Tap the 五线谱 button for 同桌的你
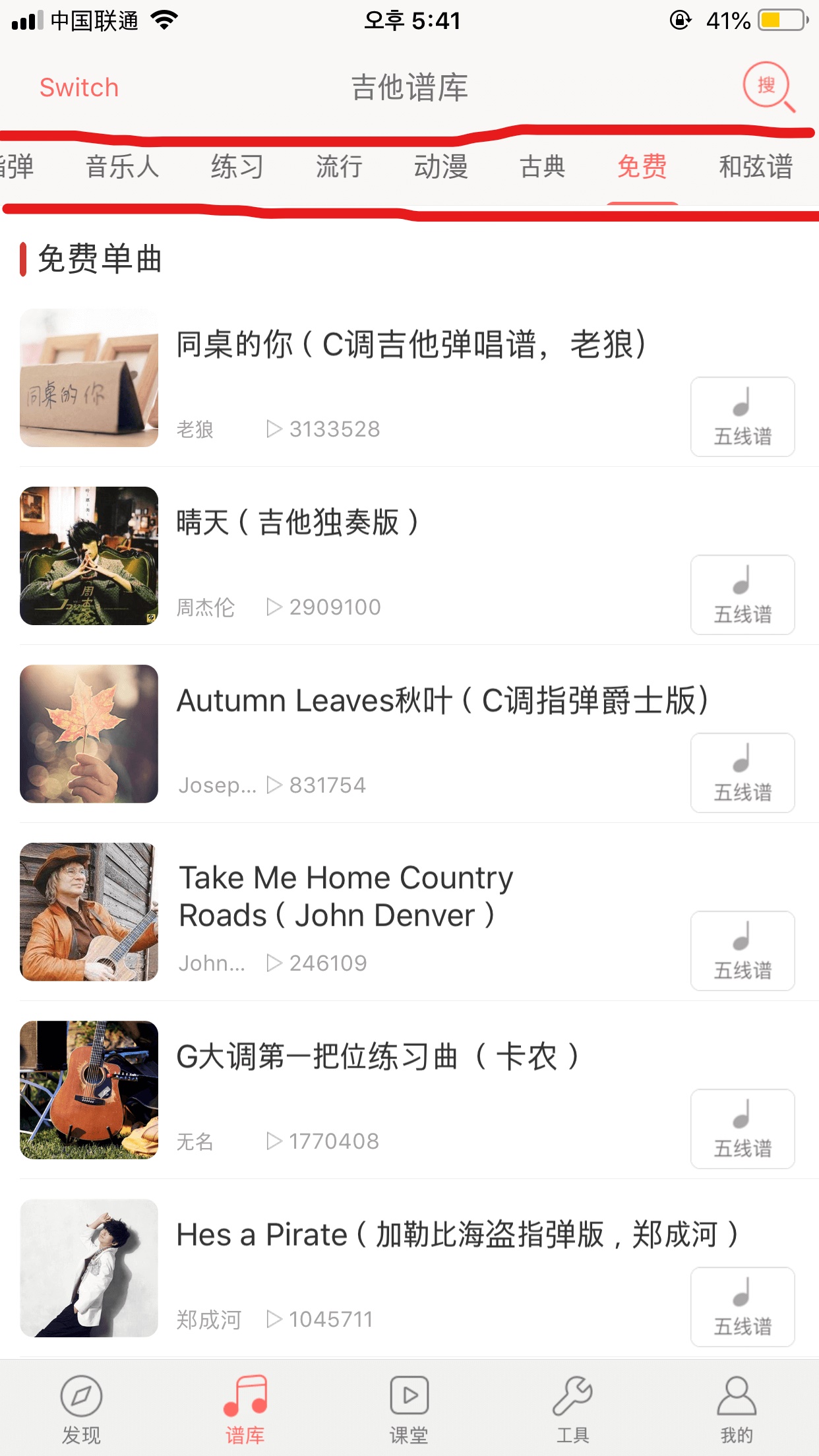 [x=743, y=417]
